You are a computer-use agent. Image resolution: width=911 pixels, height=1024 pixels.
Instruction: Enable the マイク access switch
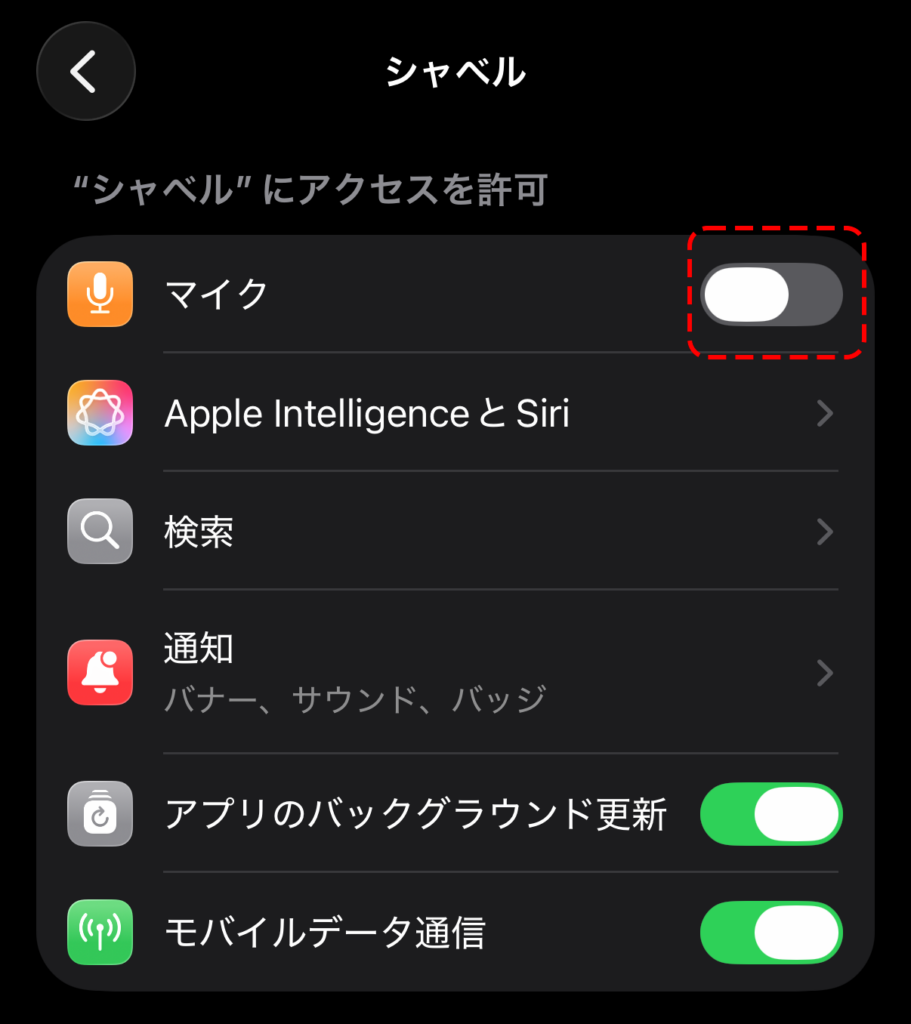(x=771, y=295)
